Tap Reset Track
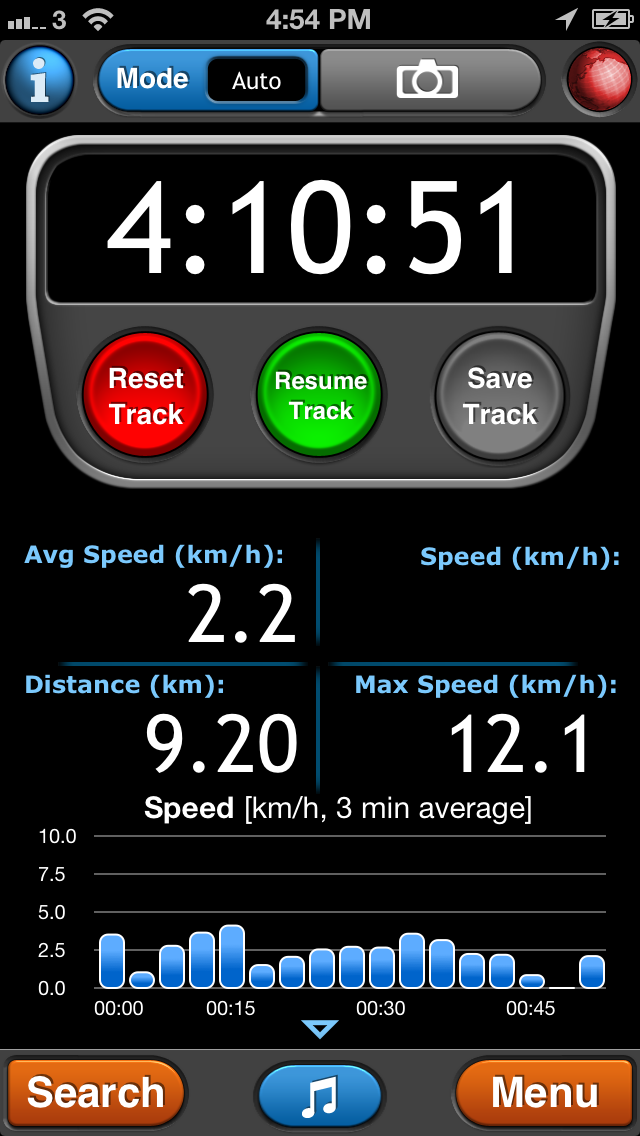This screenshot has height=1136, width=640. click(x=146, y=396)
